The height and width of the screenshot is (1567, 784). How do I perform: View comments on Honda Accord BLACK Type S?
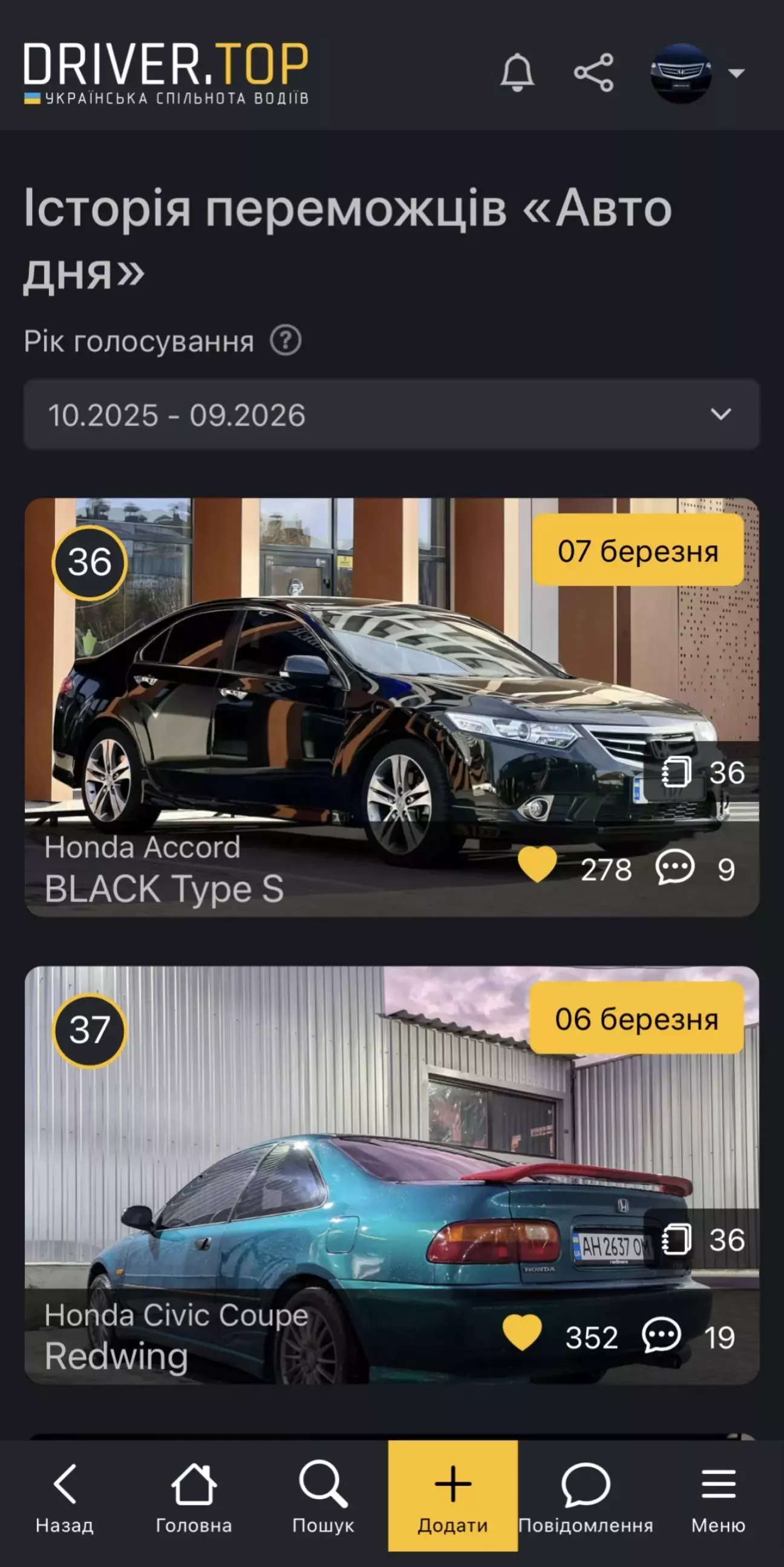675,868
